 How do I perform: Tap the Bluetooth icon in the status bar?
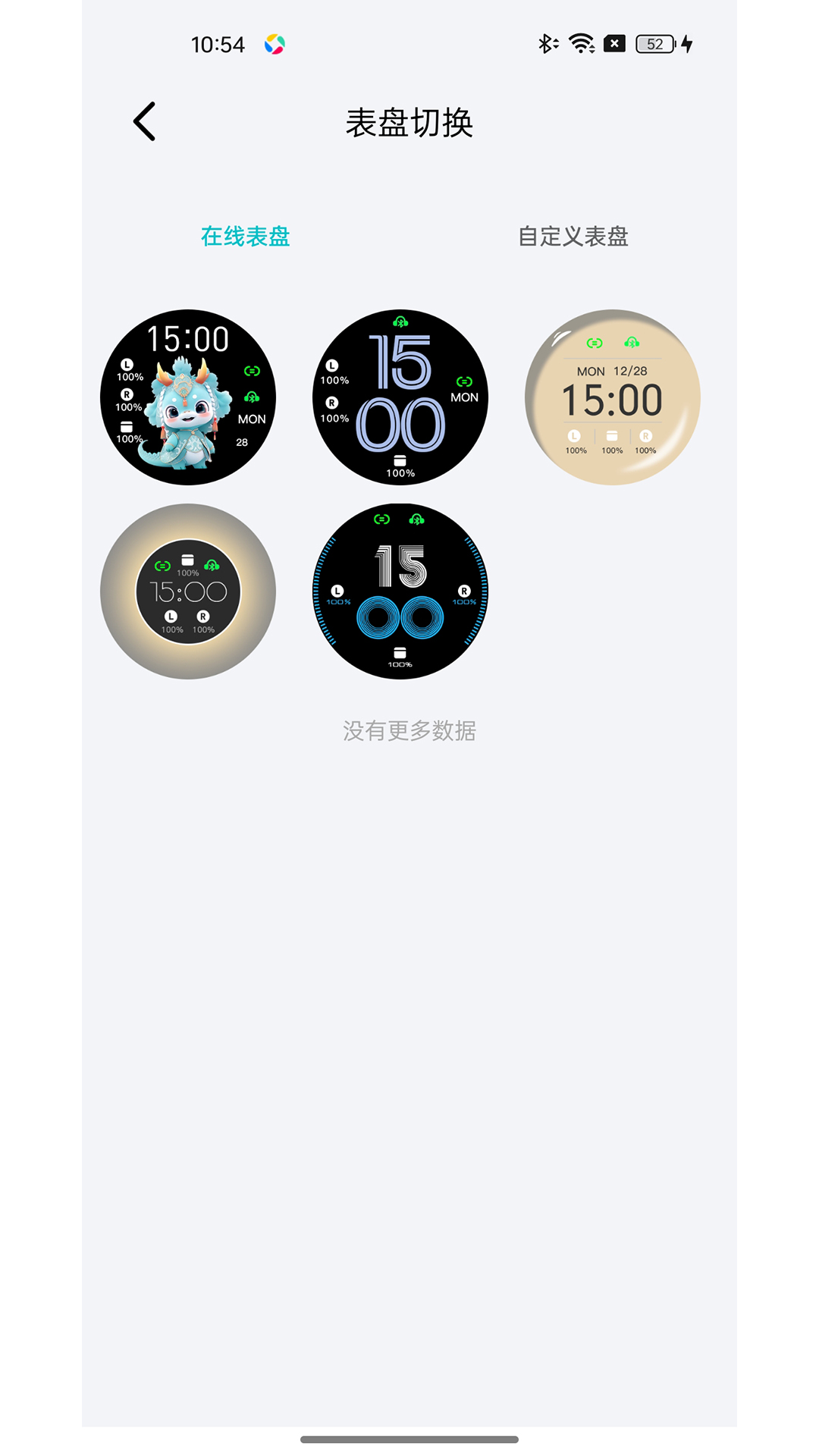coord(548,43)
